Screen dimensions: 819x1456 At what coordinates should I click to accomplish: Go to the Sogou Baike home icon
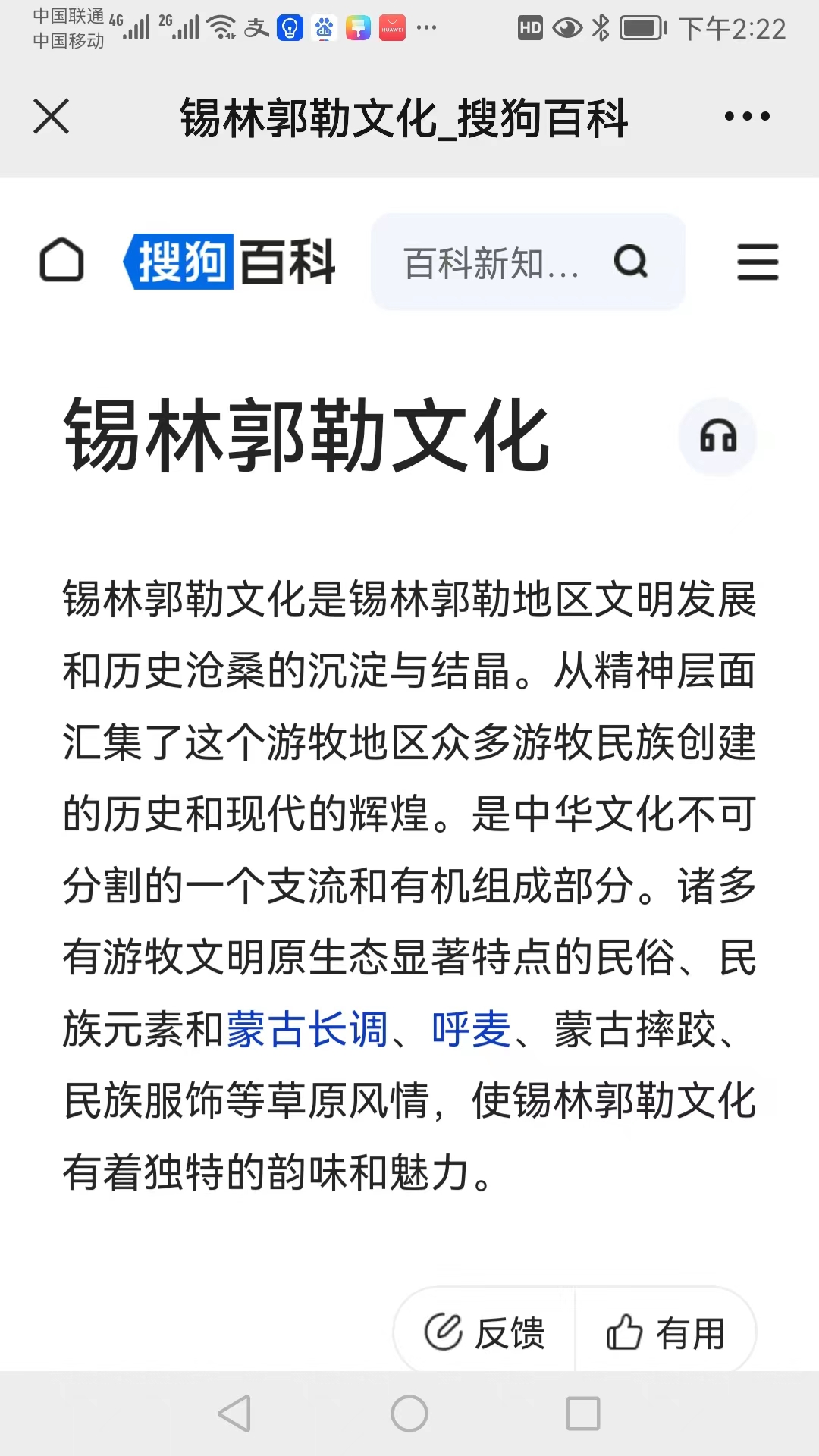[61, 260]
